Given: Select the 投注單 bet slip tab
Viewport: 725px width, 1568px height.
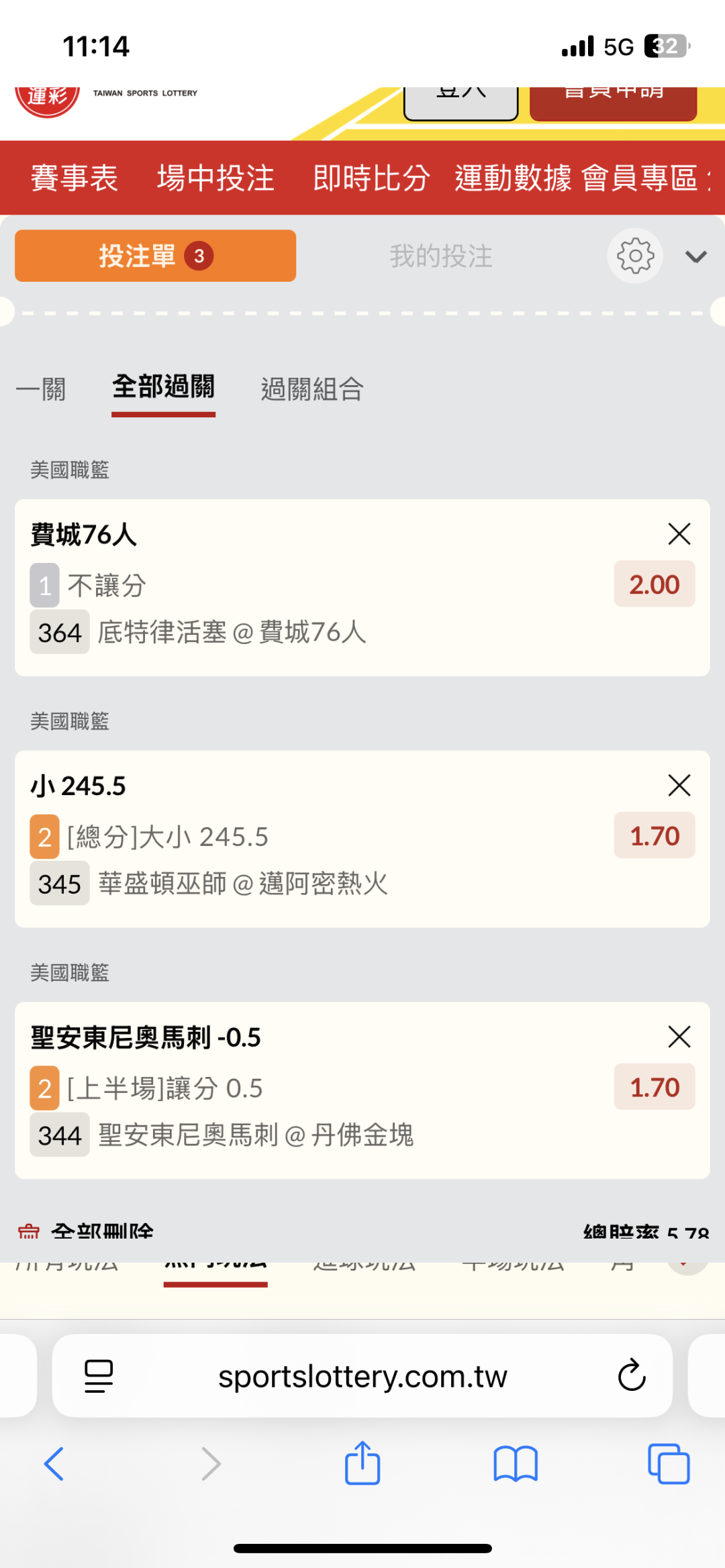Looking at the screenshot, I should pyautogui.click(x=155, y=256).
